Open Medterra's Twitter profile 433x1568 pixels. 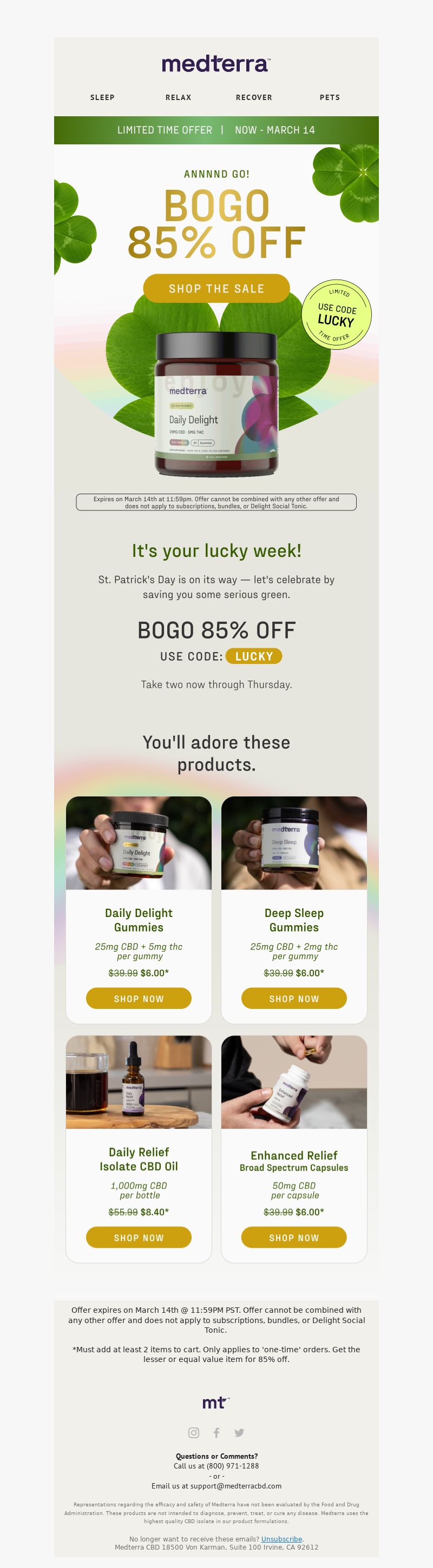click(239, 1432)
